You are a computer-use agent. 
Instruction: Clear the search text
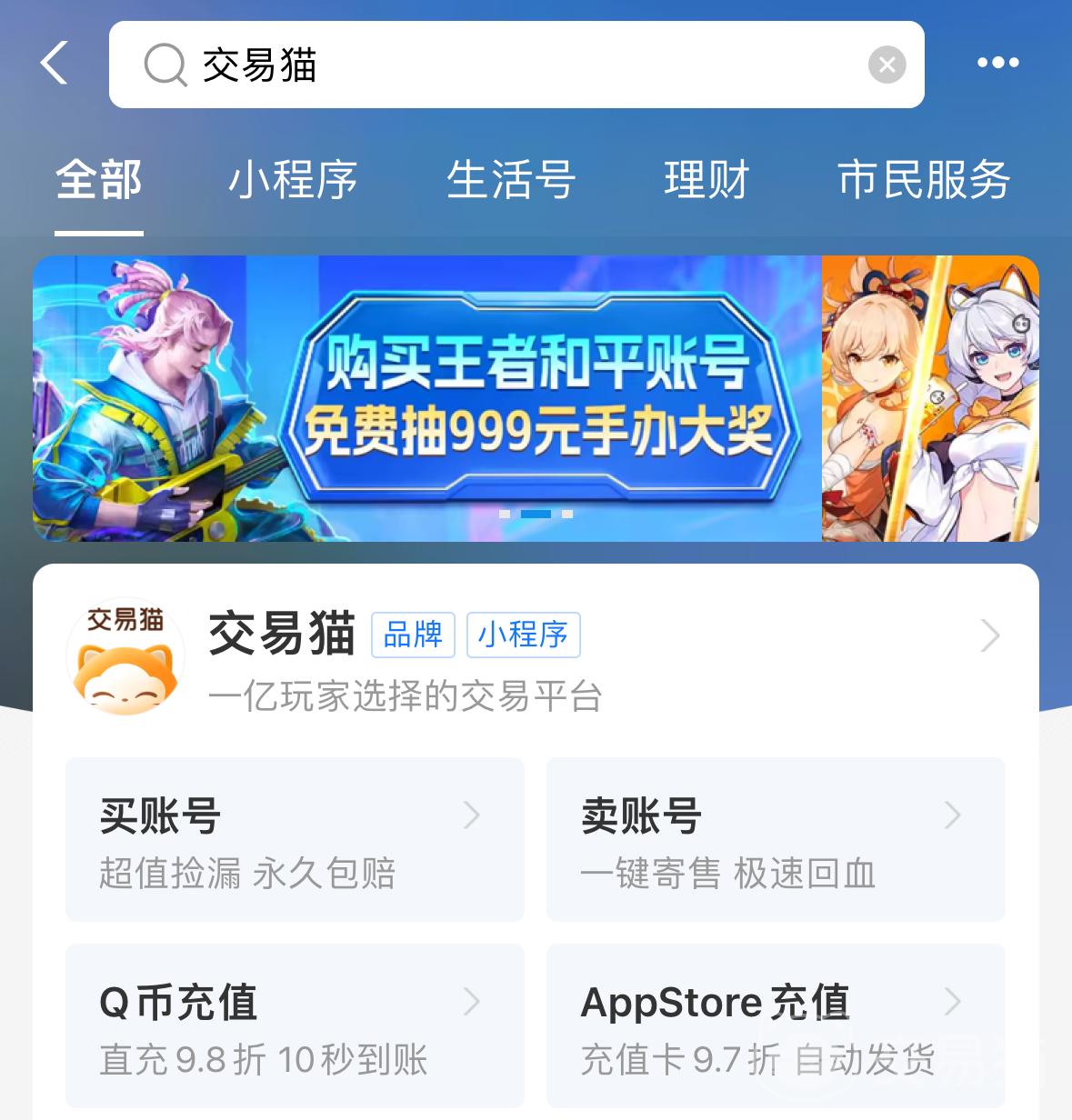point(887,65)
